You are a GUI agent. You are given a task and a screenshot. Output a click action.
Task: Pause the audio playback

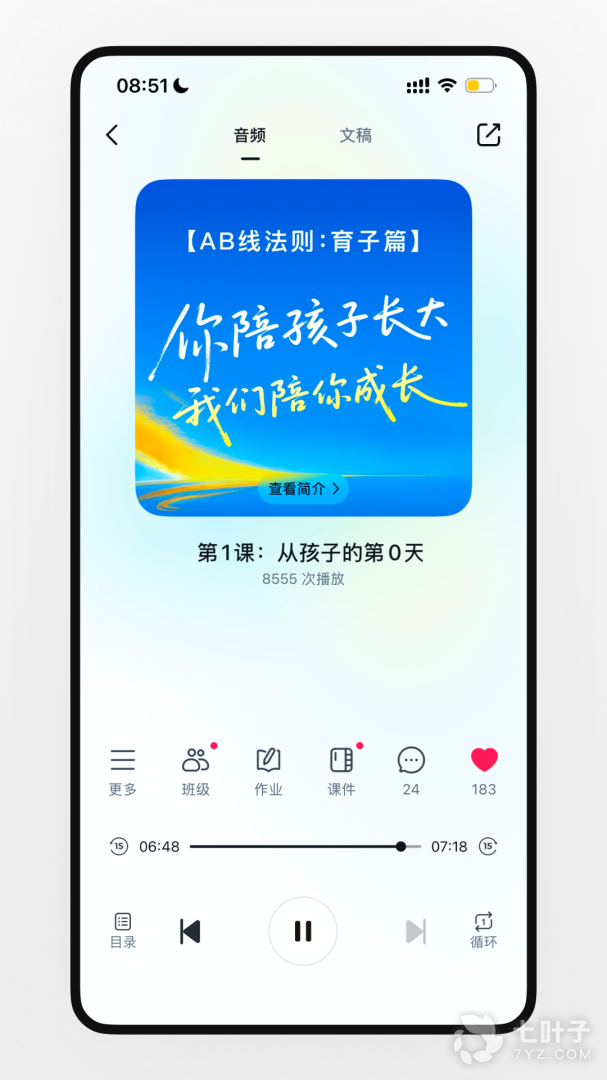303,931
